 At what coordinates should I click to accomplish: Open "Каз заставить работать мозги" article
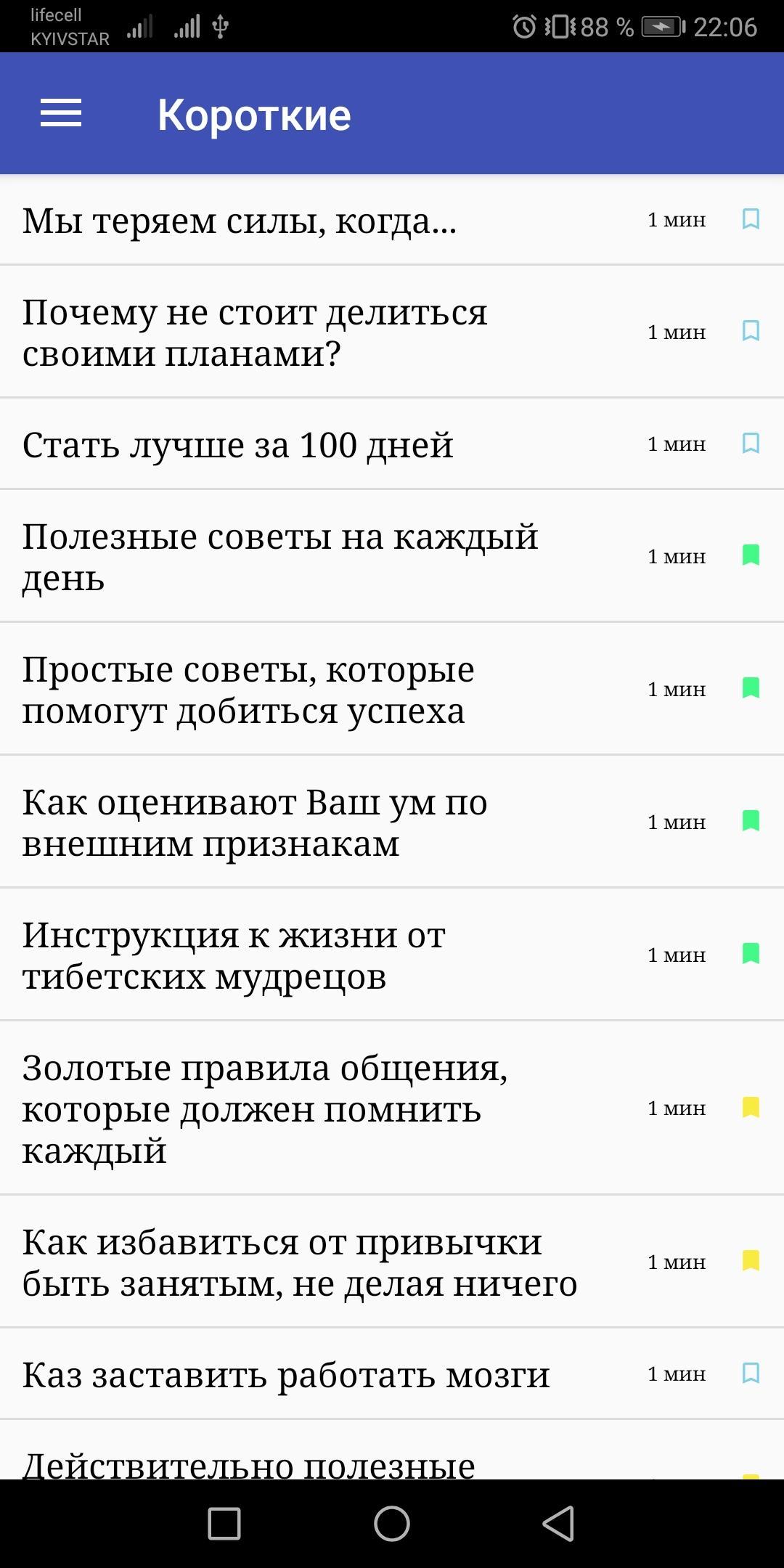click(x=392, y=1373)
